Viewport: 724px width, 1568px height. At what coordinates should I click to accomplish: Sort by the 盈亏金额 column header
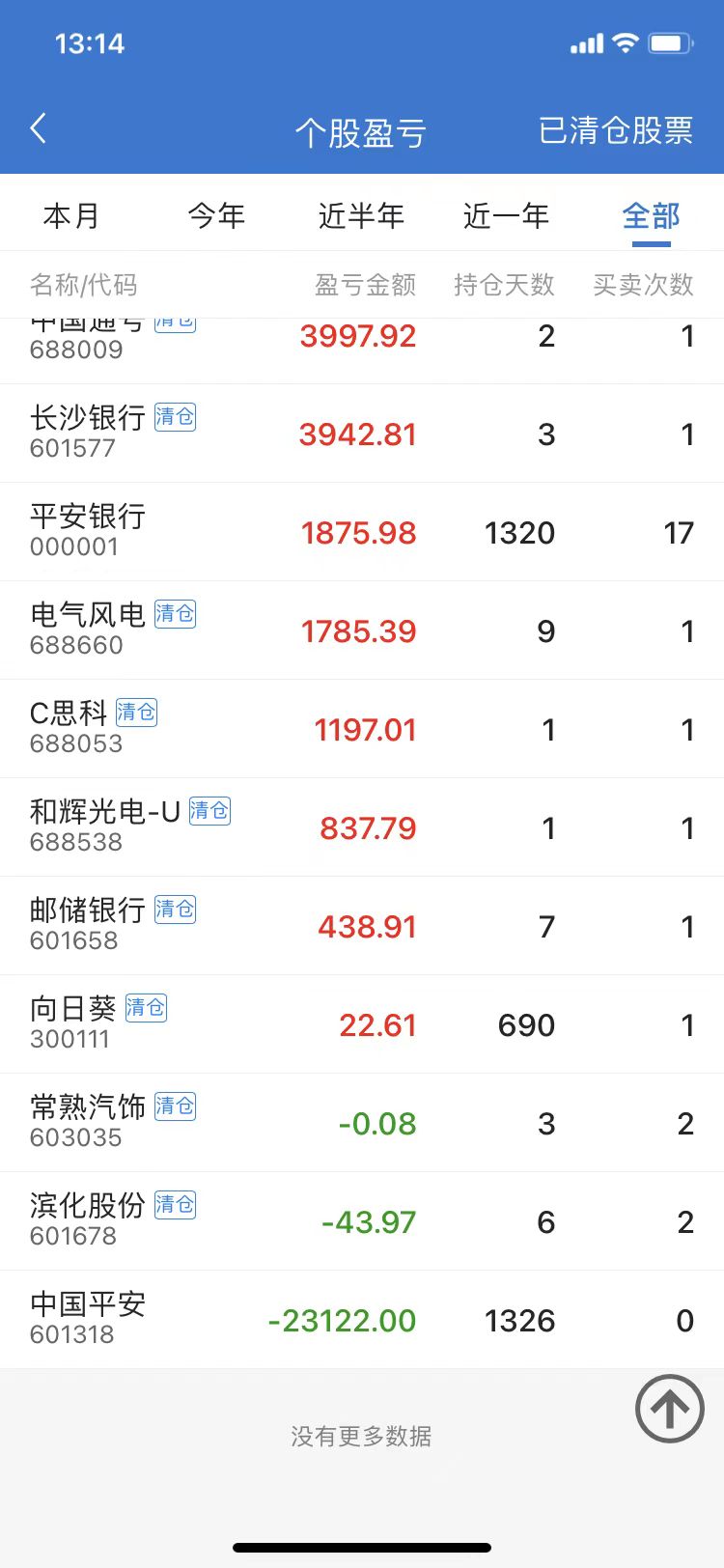(x=365, y=285)
